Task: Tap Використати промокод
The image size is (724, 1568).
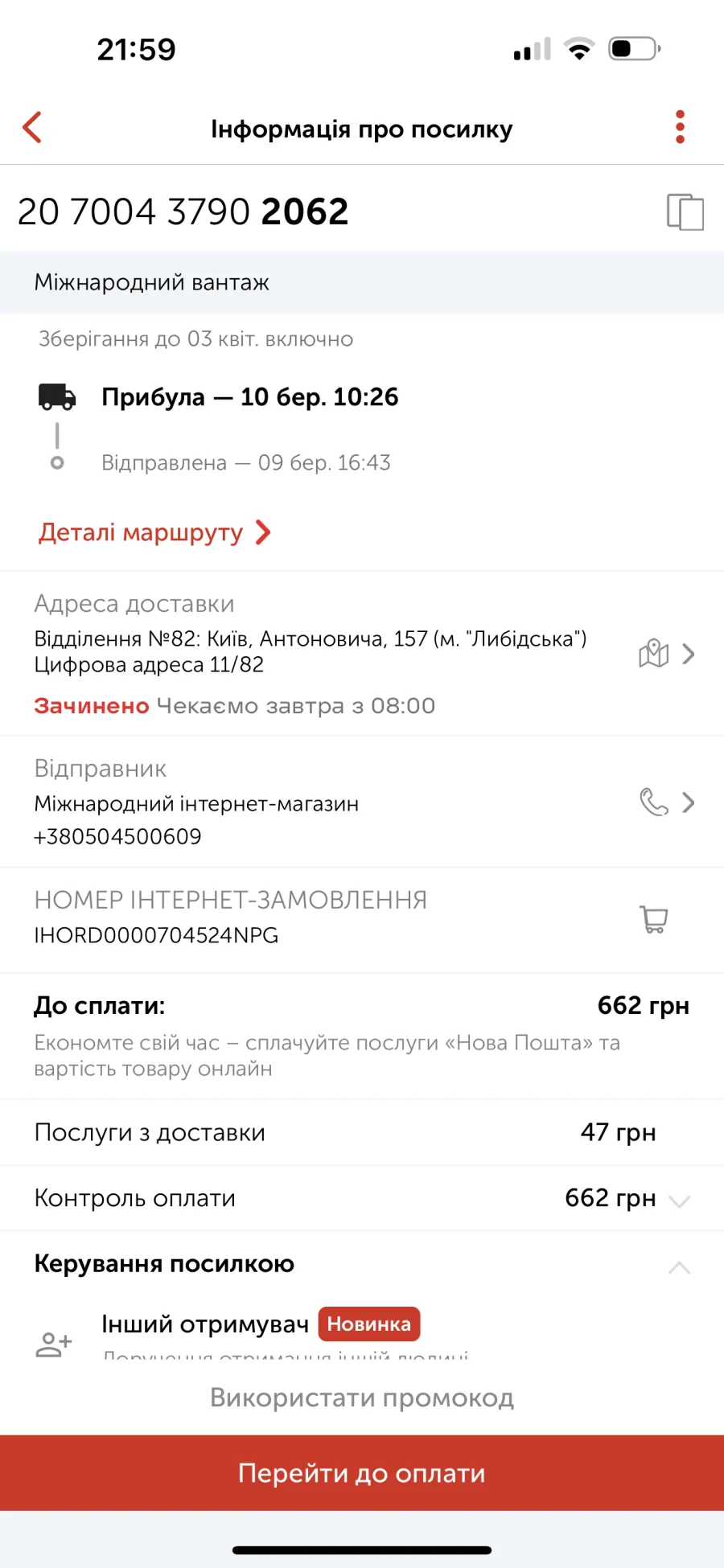Action: click(x=362, y=1398)
